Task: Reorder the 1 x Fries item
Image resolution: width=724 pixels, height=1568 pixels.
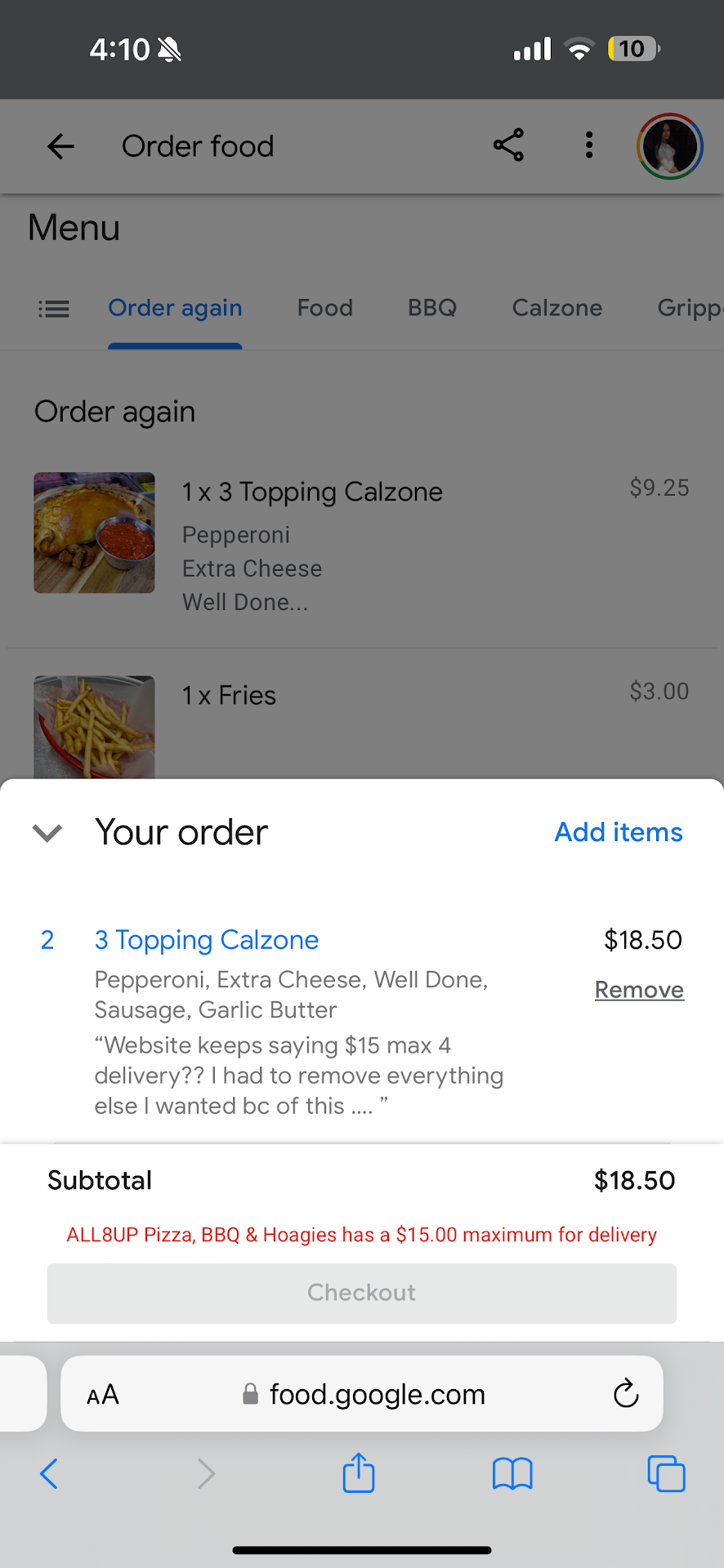Action: point(229,696)
